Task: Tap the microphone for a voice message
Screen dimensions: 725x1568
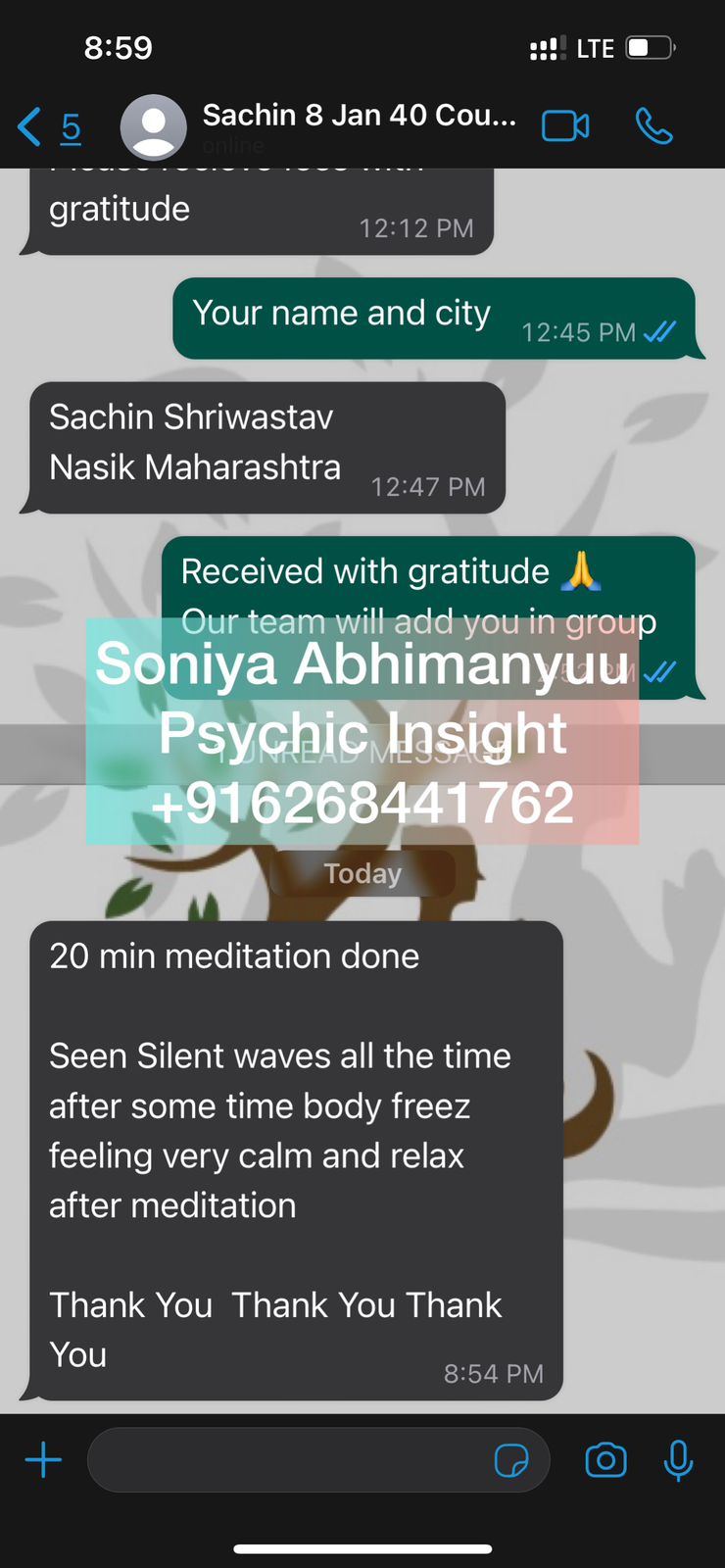Action: click(x=678, y=1460)
